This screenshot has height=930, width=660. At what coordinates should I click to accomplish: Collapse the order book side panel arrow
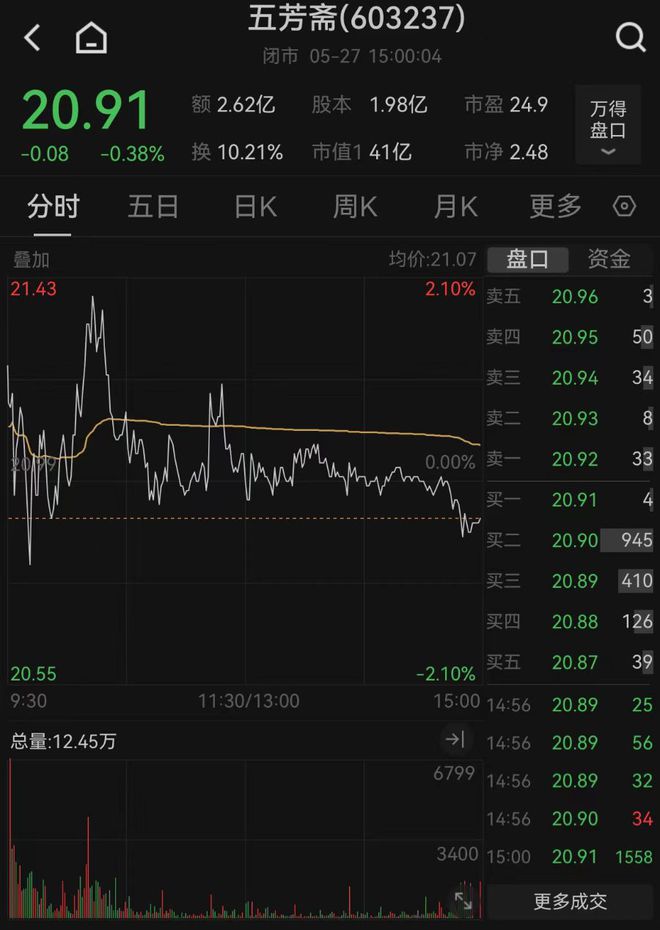pos(455,740)
